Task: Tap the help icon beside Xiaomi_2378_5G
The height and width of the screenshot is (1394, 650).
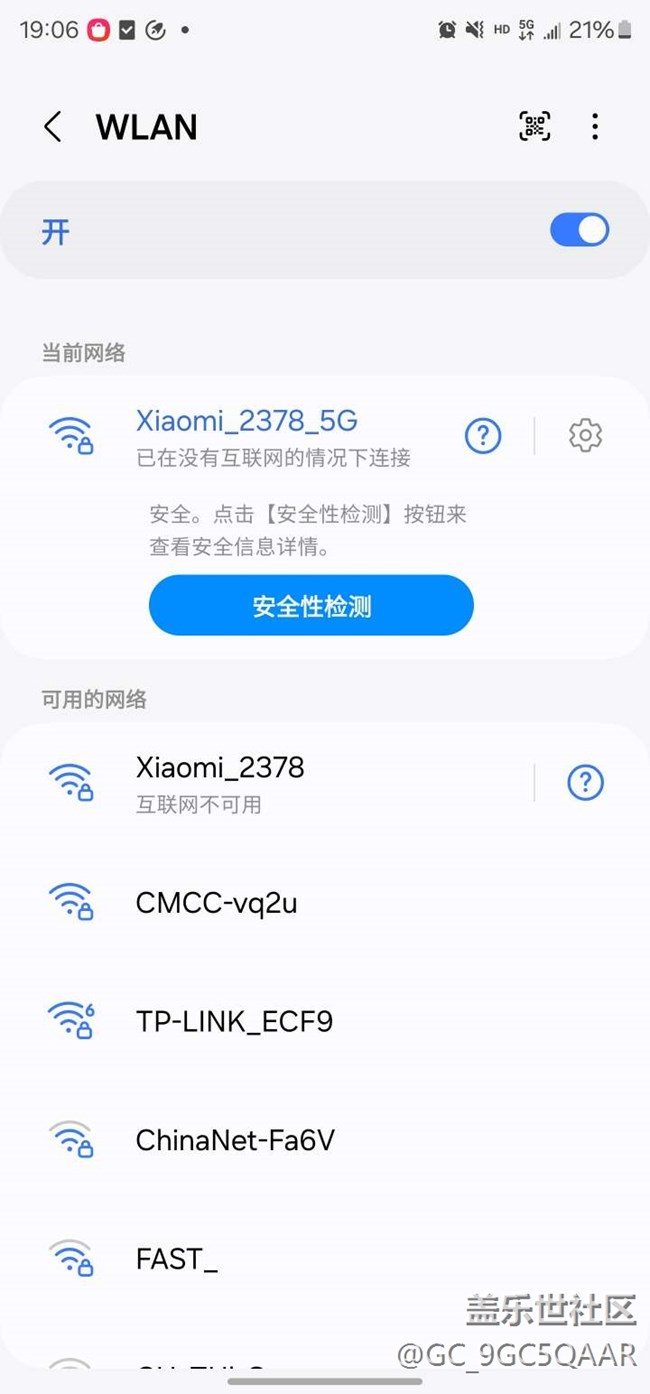Action: click(x=483, y=435)
